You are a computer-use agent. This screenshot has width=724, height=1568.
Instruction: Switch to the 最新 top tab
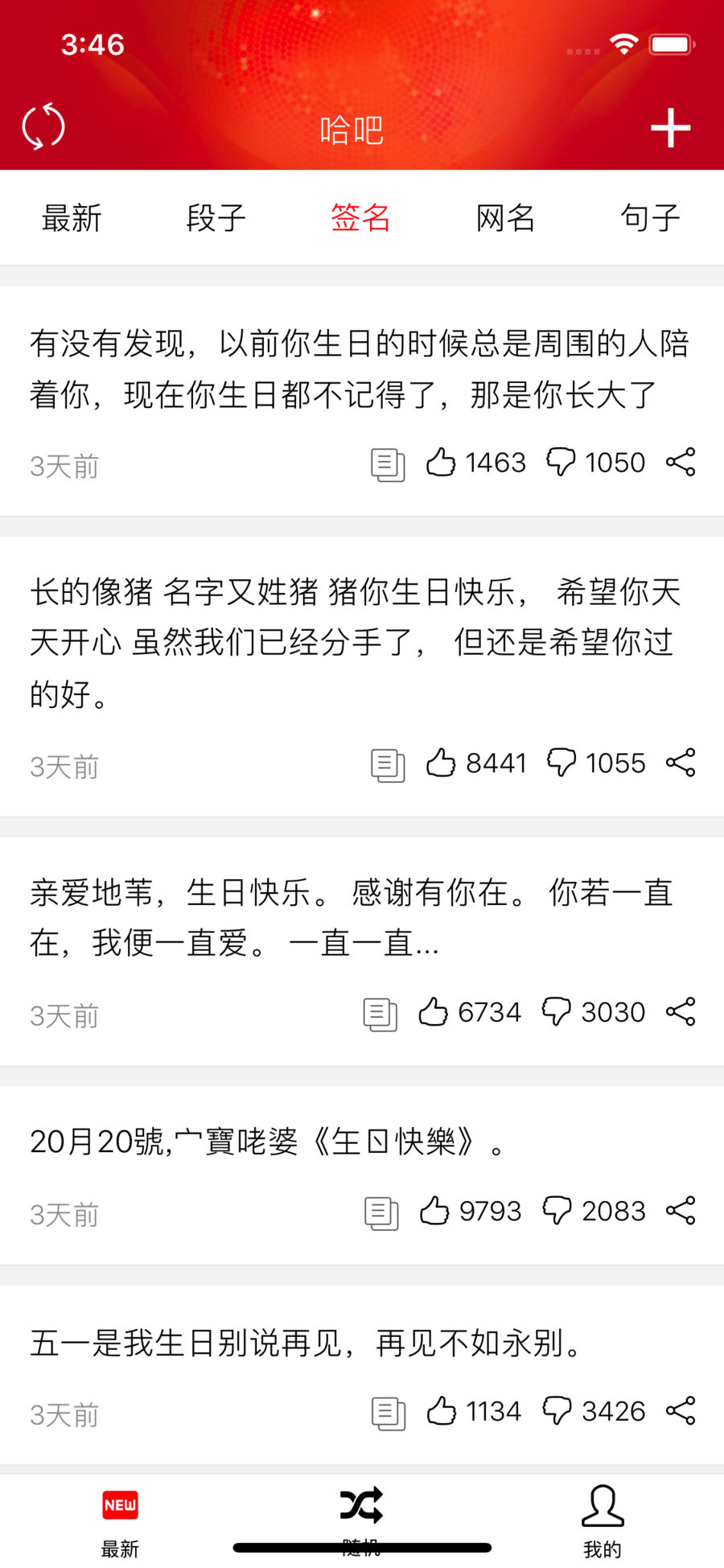(x=72, y=218)
